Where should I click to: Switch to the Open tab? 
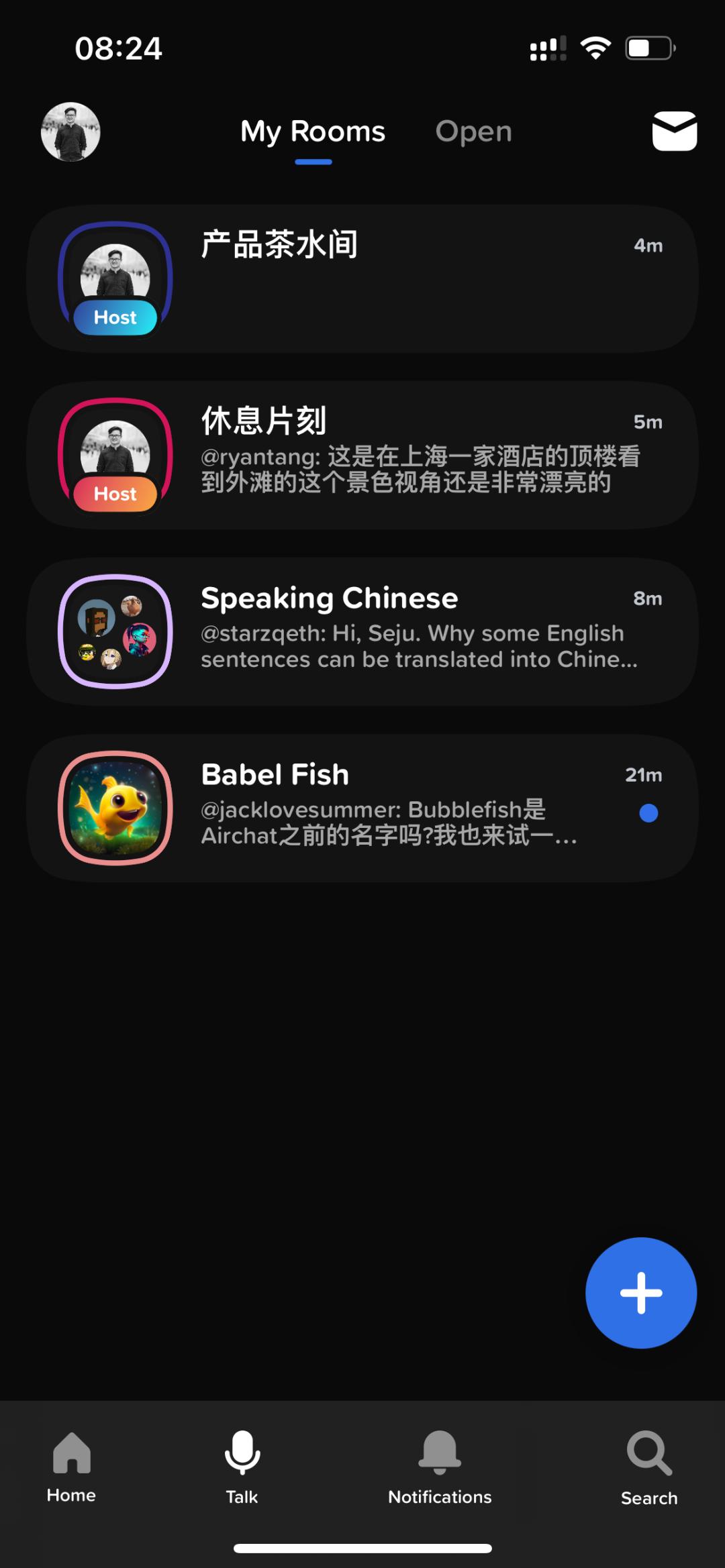coord(473,132)
